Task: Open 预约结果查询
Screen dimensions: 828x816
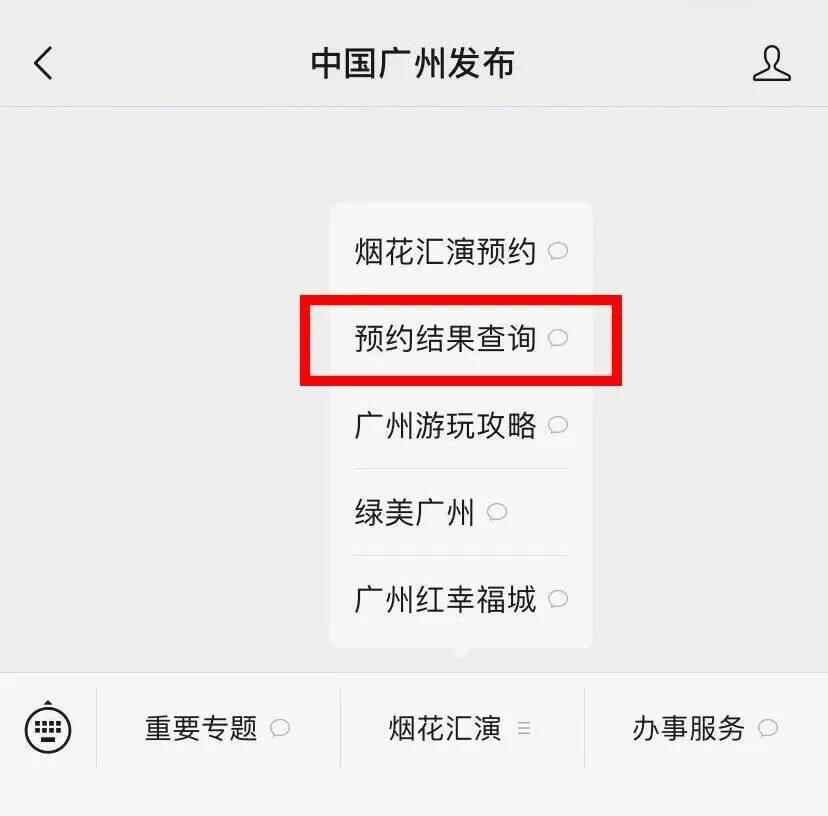Action: [x=460, y=339]
